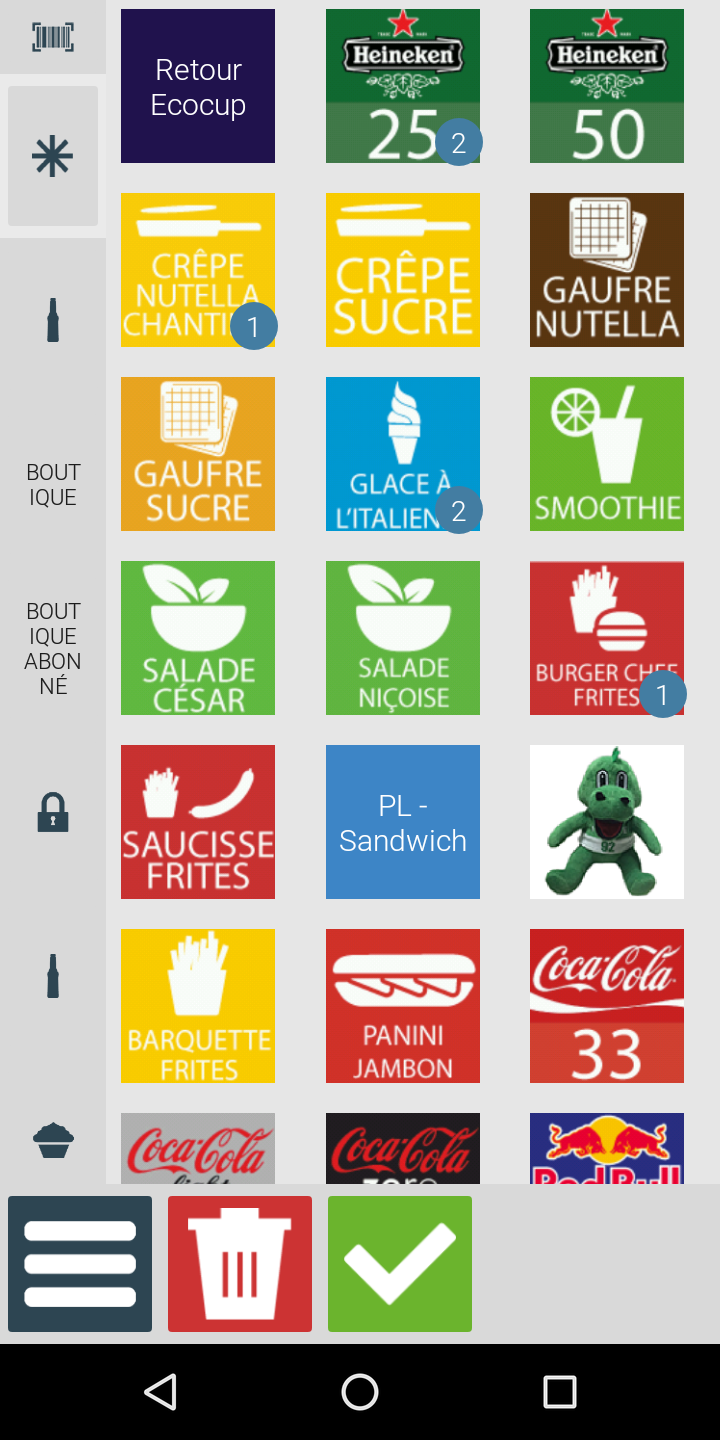Clear the order with the trash button
Image resolution: width=720 pixels, height=1440 pixels.
240,1264
